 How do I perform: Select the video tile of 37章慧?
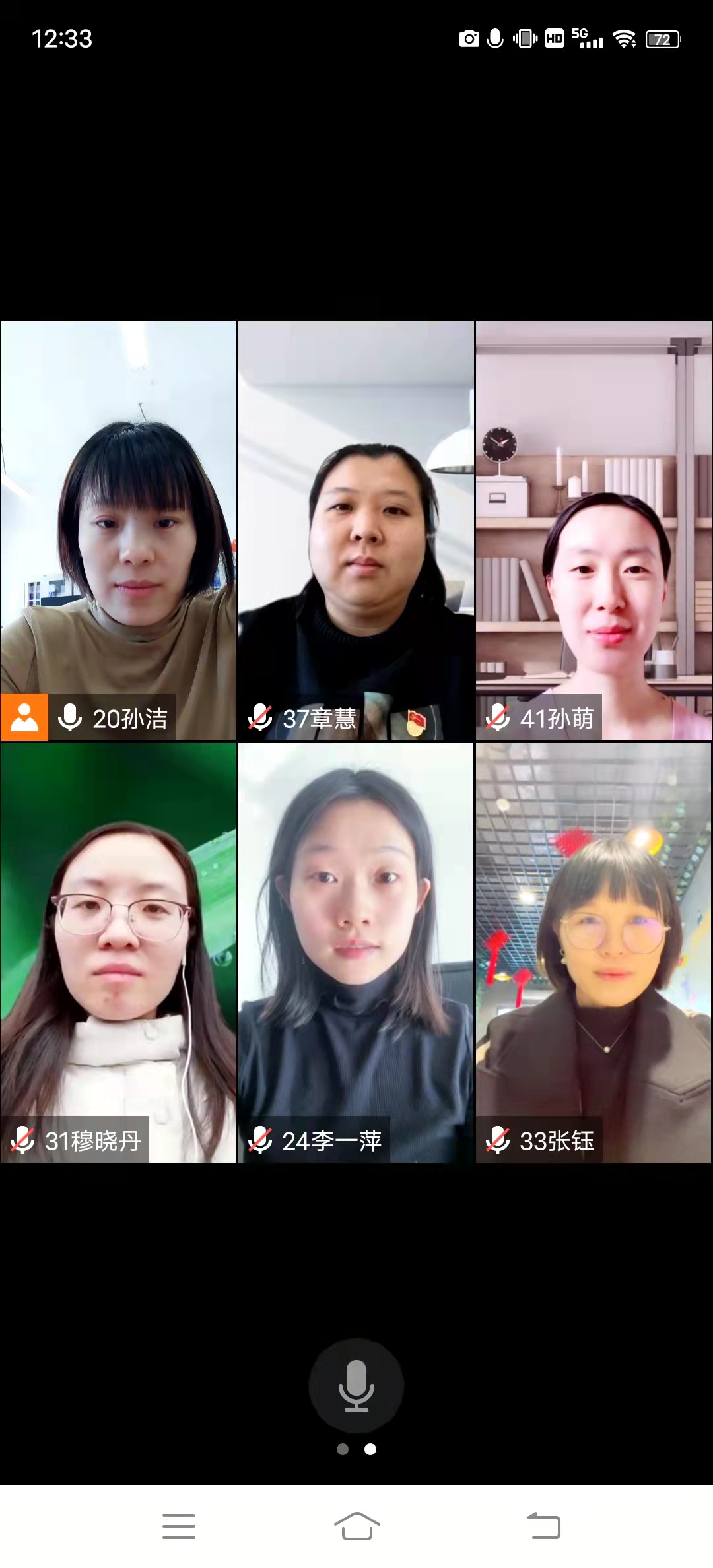[356, 531]
